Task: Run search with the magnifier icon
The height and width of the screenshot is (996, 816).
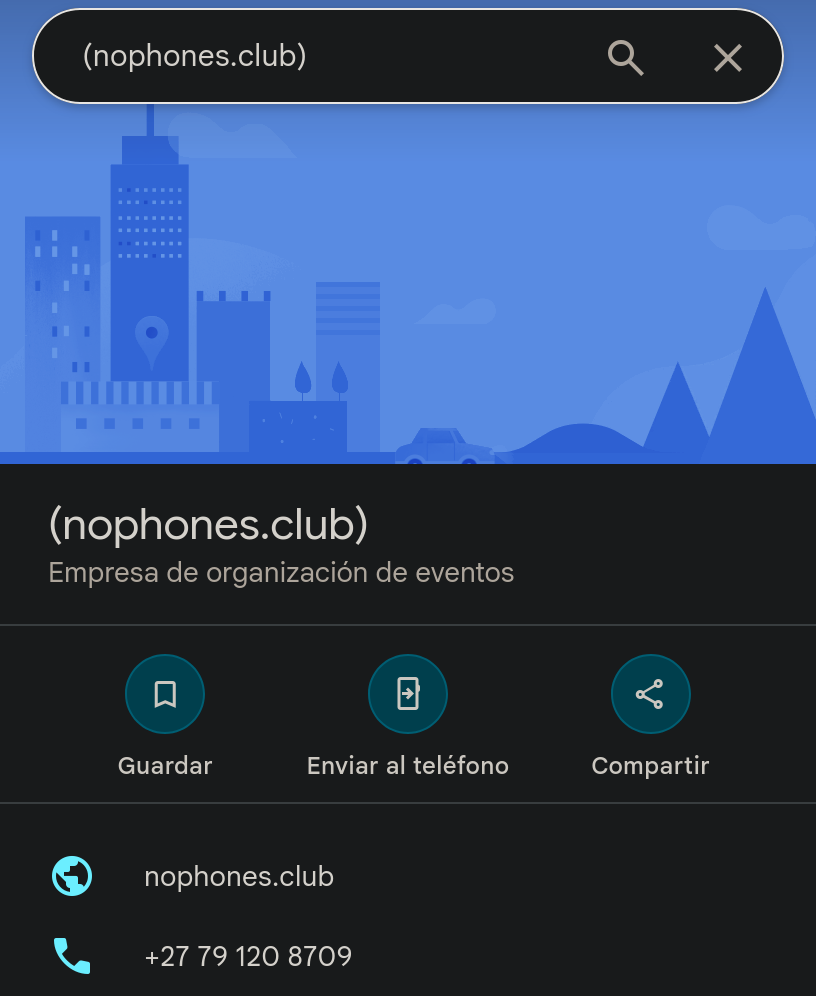Action: (625, 57)
